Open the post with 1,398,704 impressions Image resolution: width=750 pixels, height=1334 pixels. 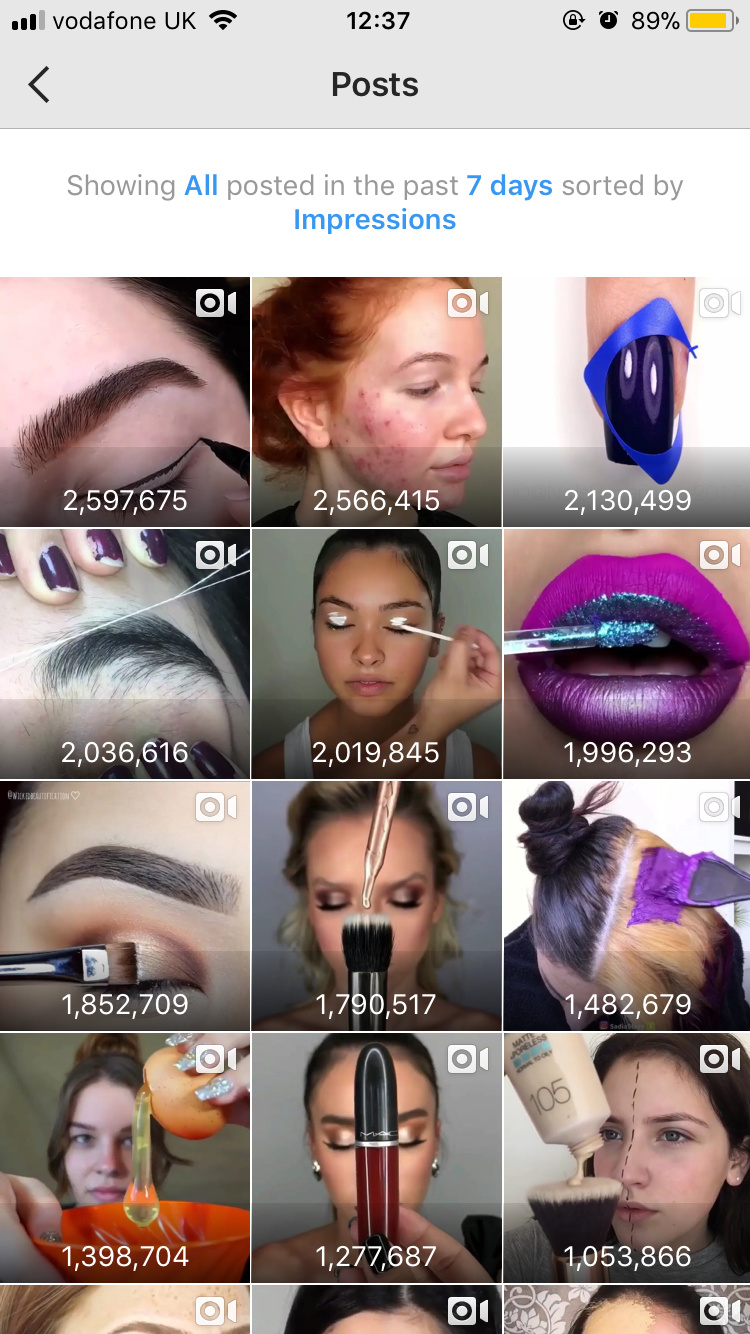pos(125,1158)
